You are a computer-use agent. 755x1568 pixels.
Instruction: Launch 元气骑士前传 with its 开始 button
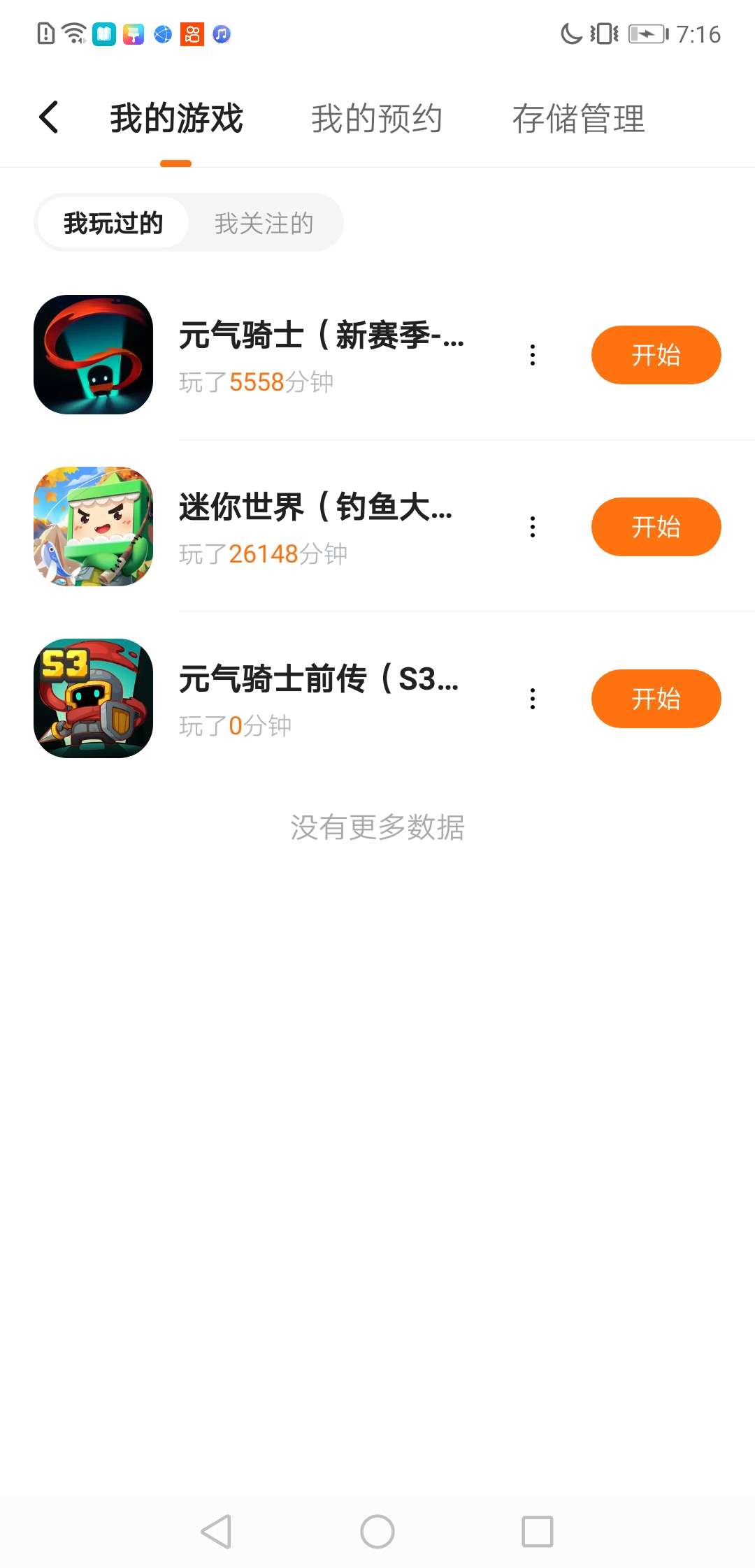tap(656, 699)
